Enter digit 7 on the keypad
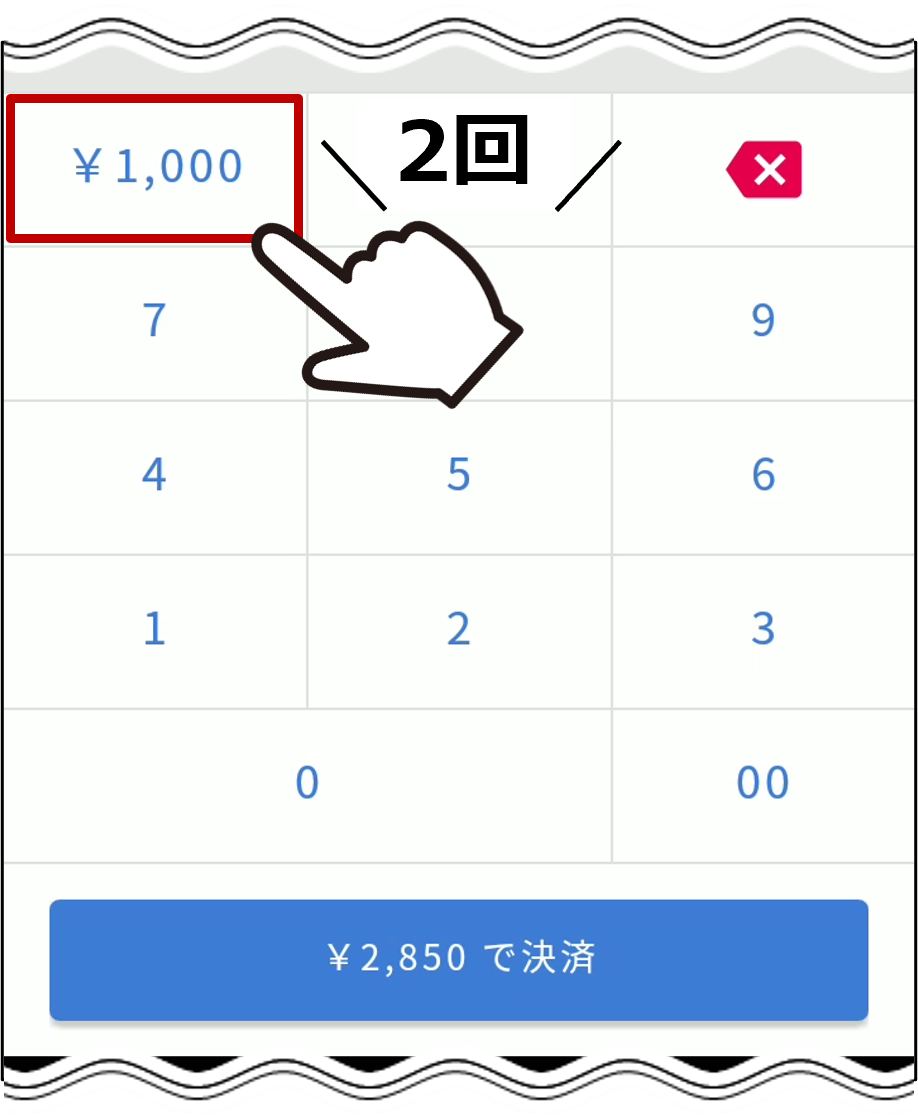The image size is (918, 1115). click(x=154, y=321)
